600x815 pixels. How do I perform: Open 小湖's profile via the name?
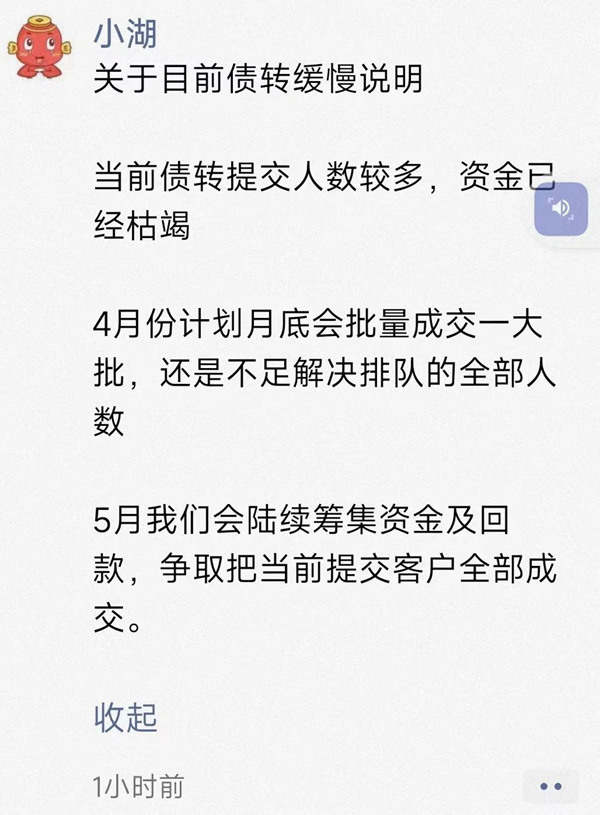(x=125, y=34)
